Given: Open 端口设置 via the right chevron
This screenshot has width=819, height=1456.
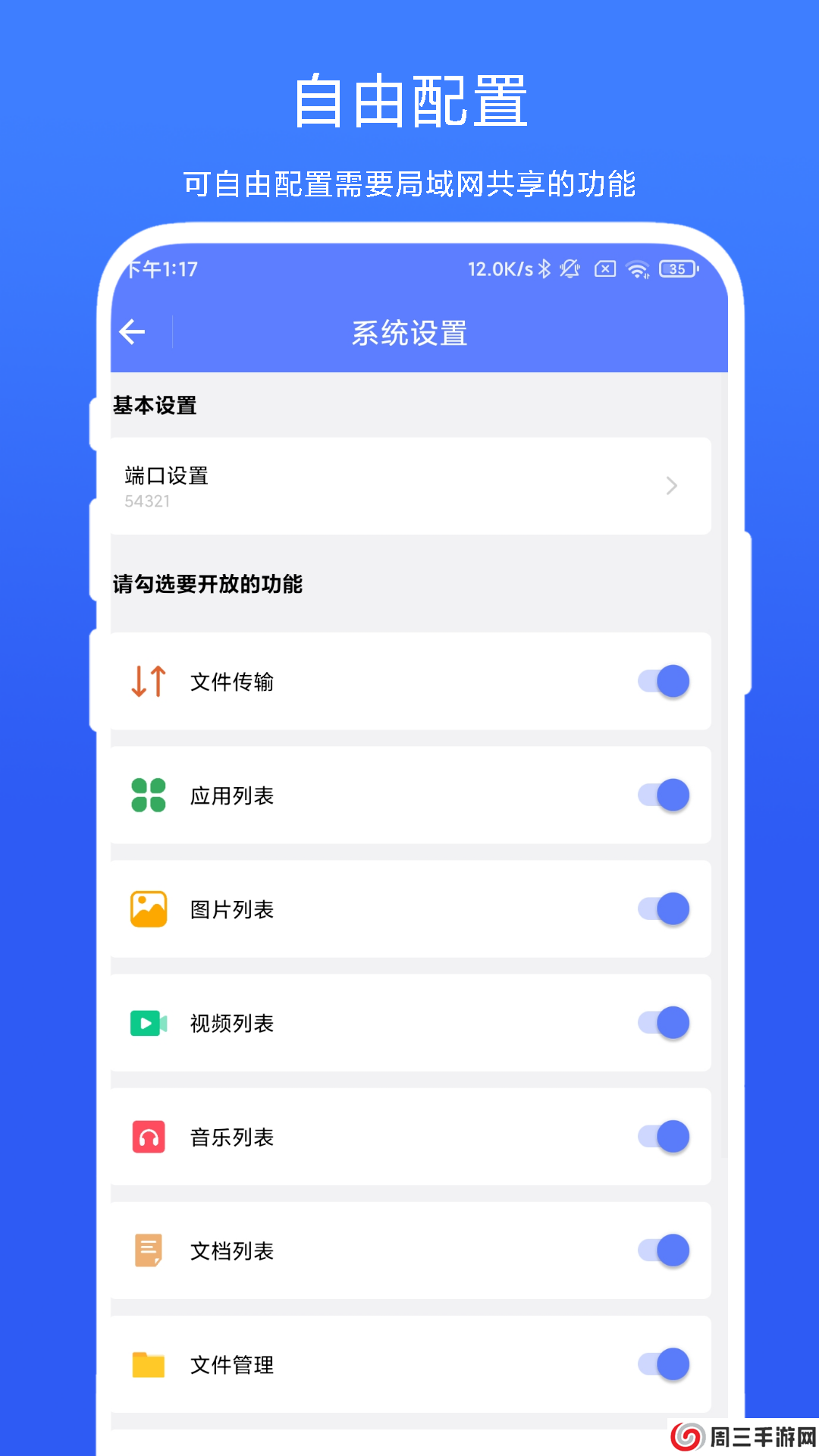Looking at the screenshot, I should click(x=670, y=486).
